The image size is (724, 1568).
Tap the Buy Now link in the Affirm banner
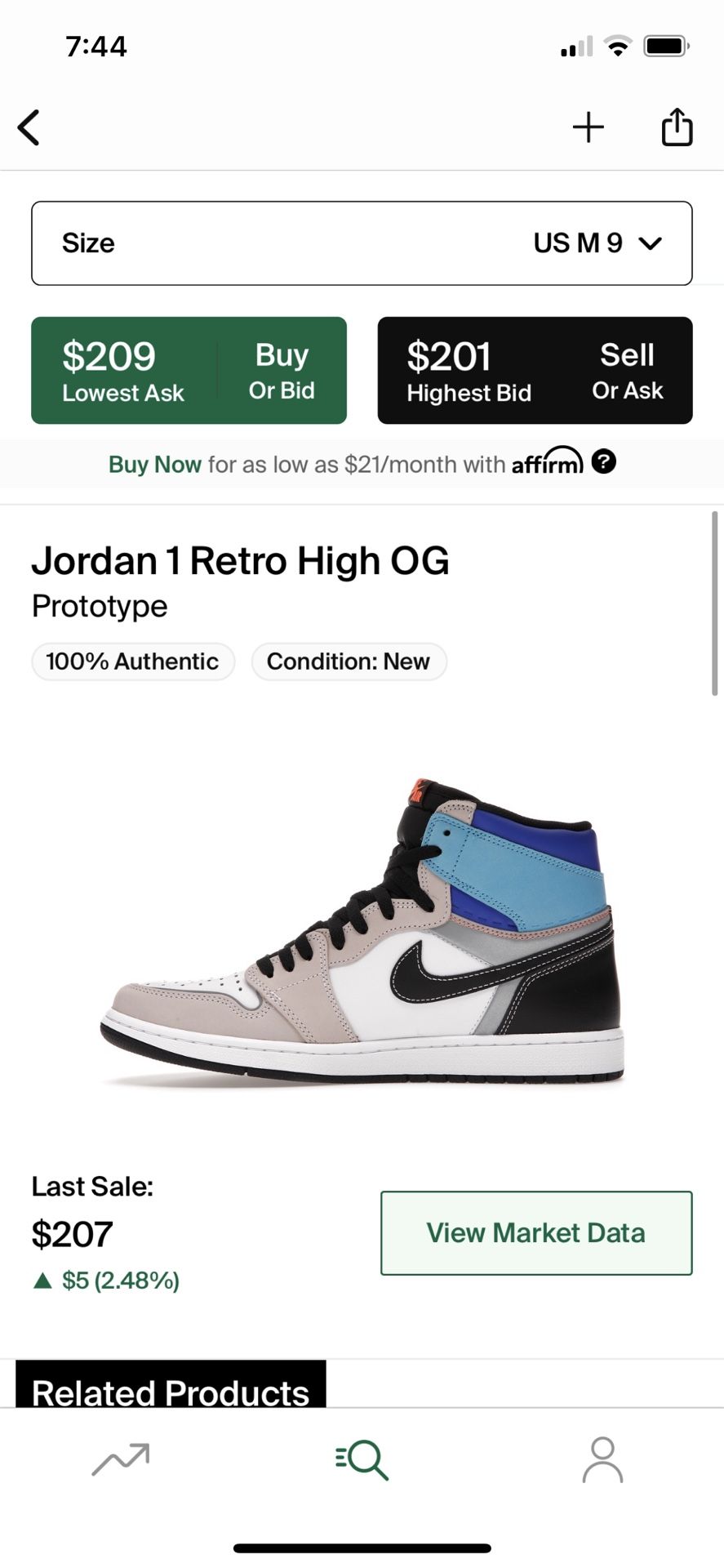click(x=154, y=463)
